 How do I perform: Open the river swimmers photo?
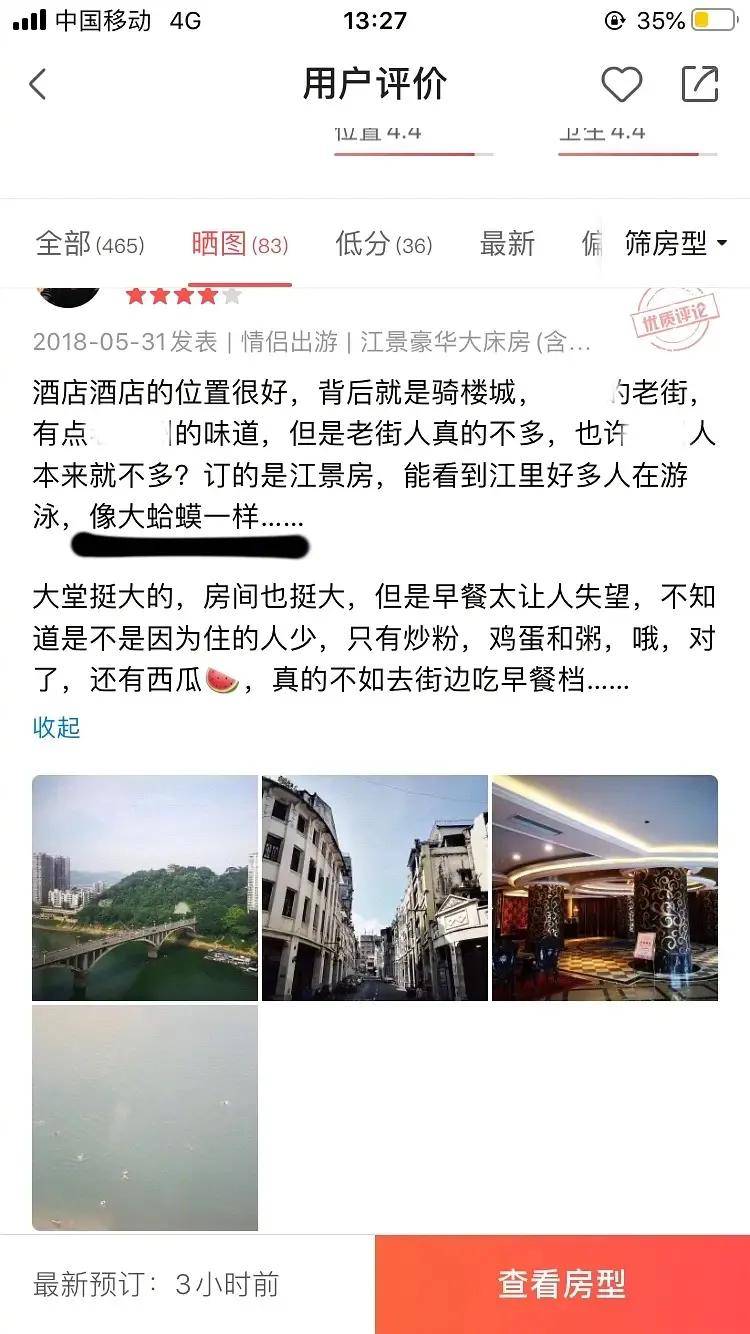coord(145,1118)
